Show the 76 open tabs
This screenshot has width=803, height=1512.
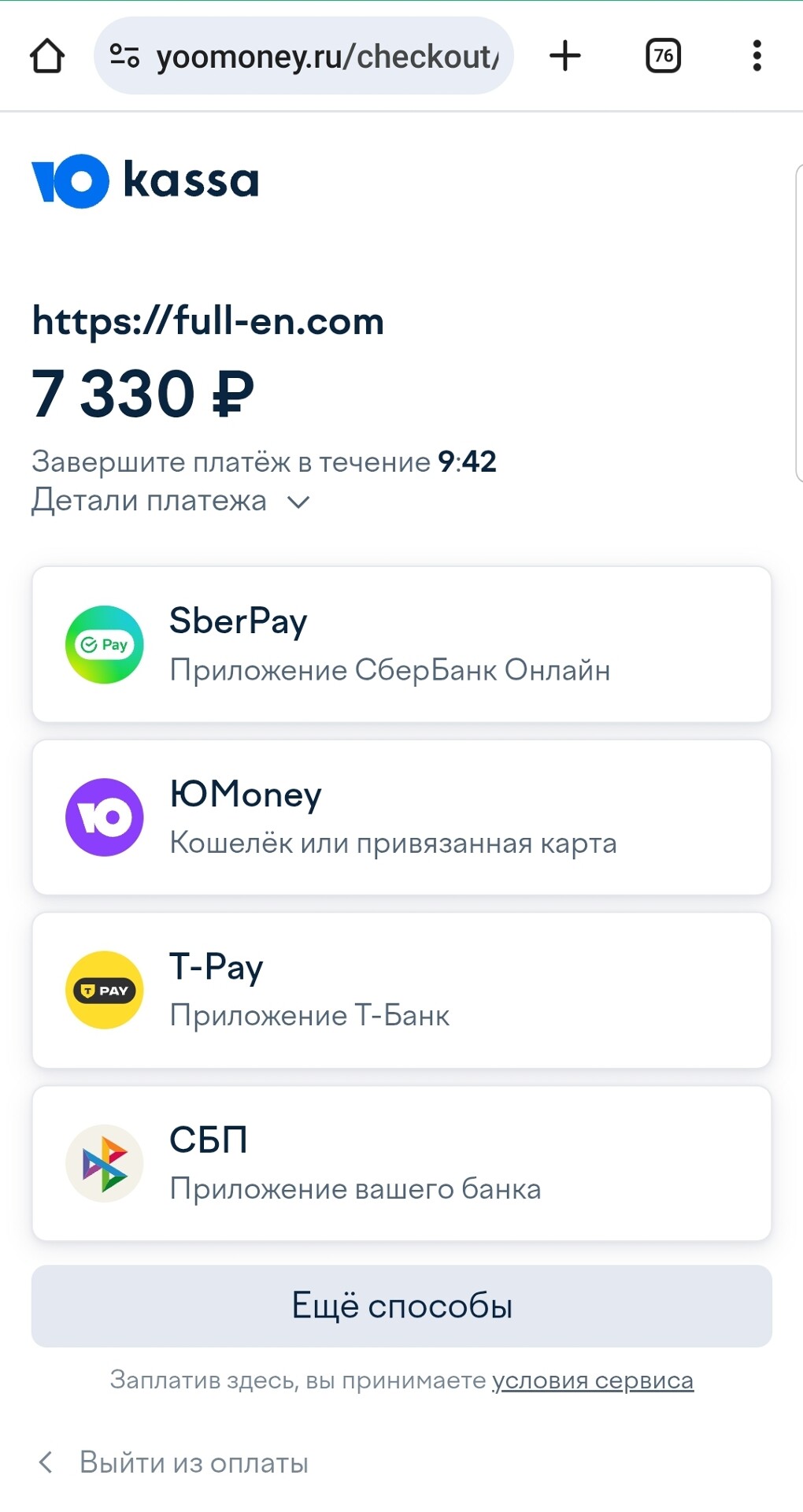click(663, 56)
